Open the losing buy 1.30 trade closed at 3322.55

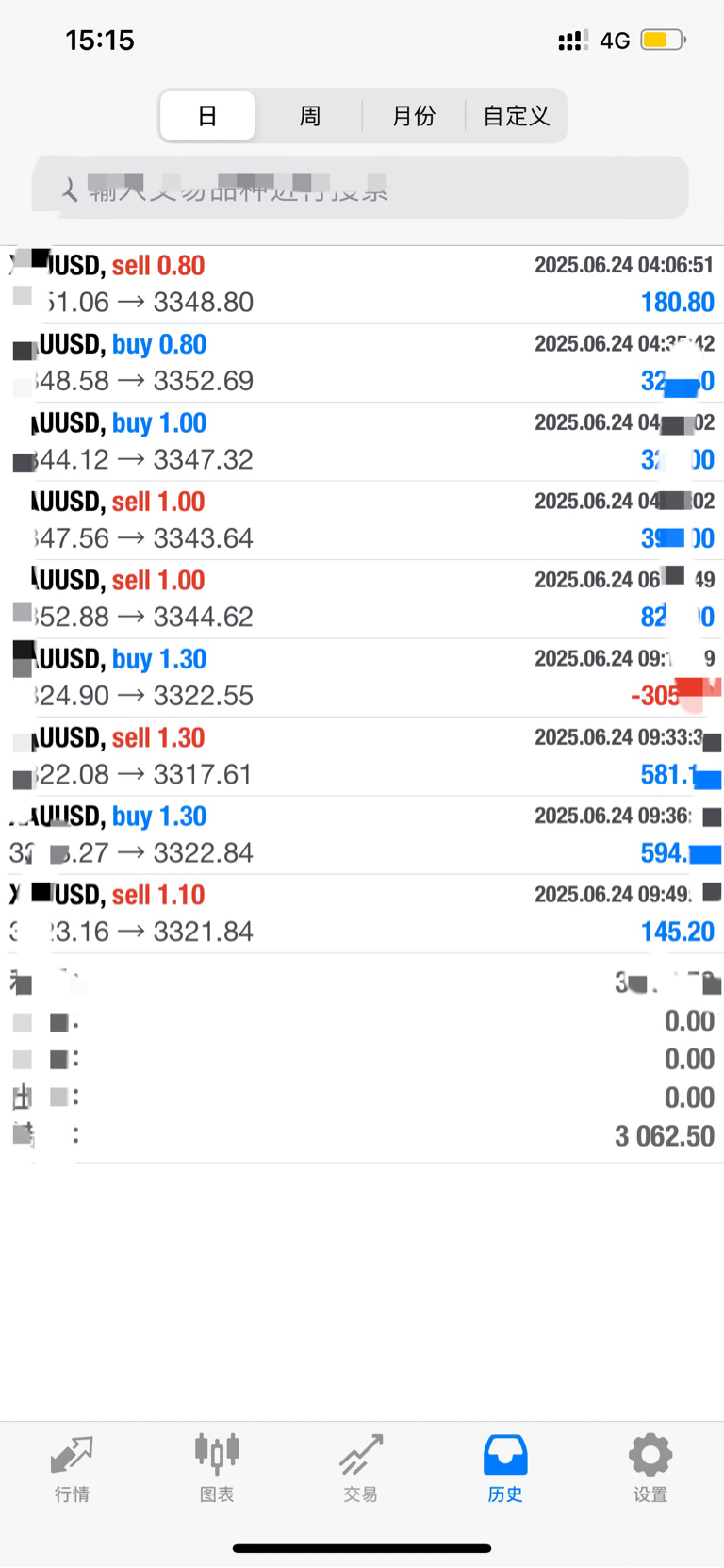pyautogui.click(x=362, y=679)
